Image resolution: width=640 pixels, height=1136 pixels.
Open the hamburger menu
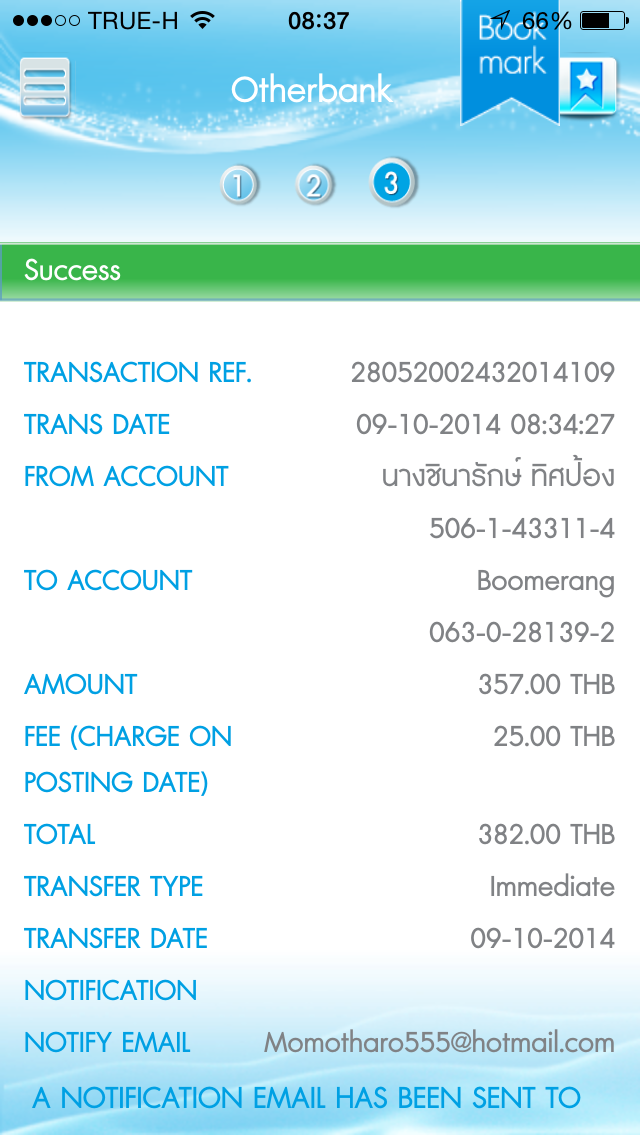[45, 88]
